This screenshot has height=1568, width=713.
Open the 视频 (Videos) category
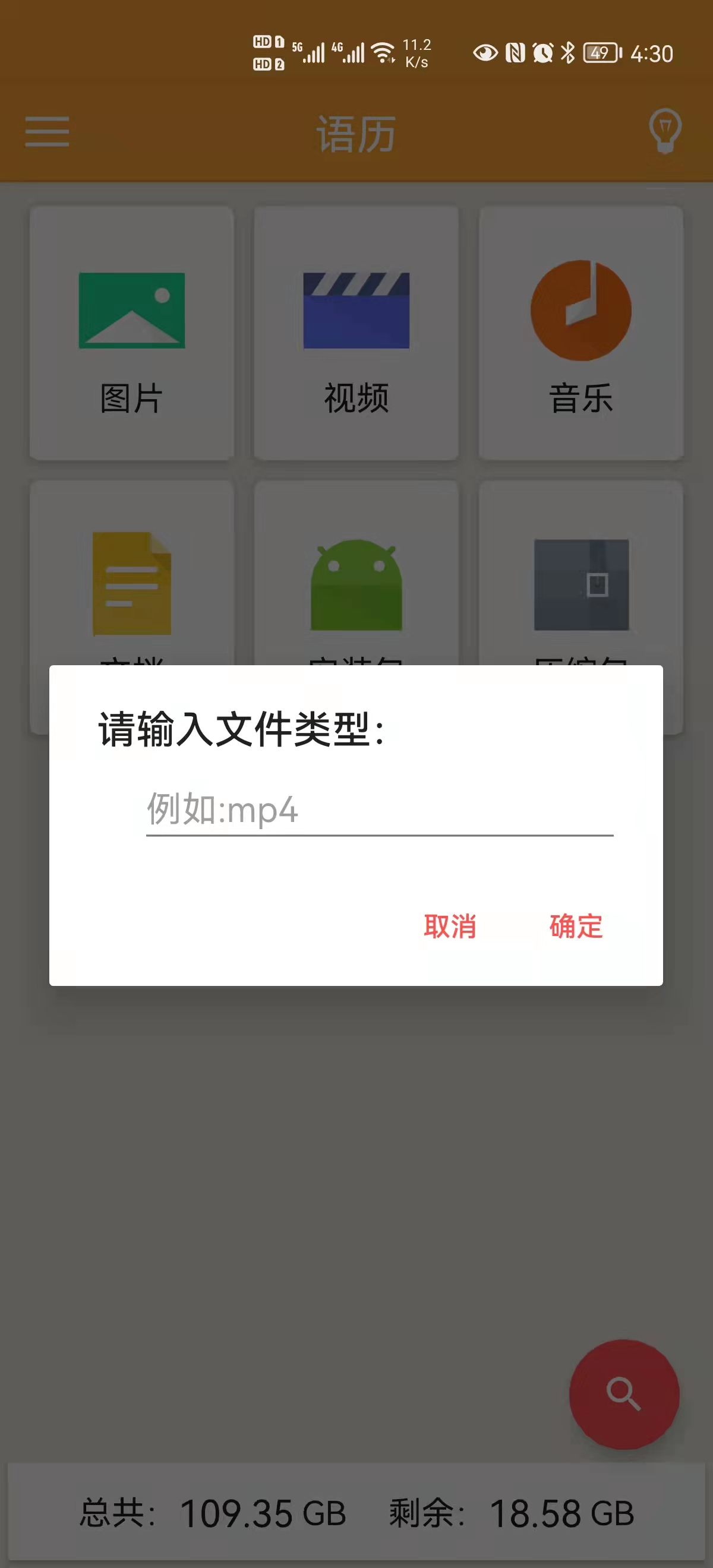[356, 332]
